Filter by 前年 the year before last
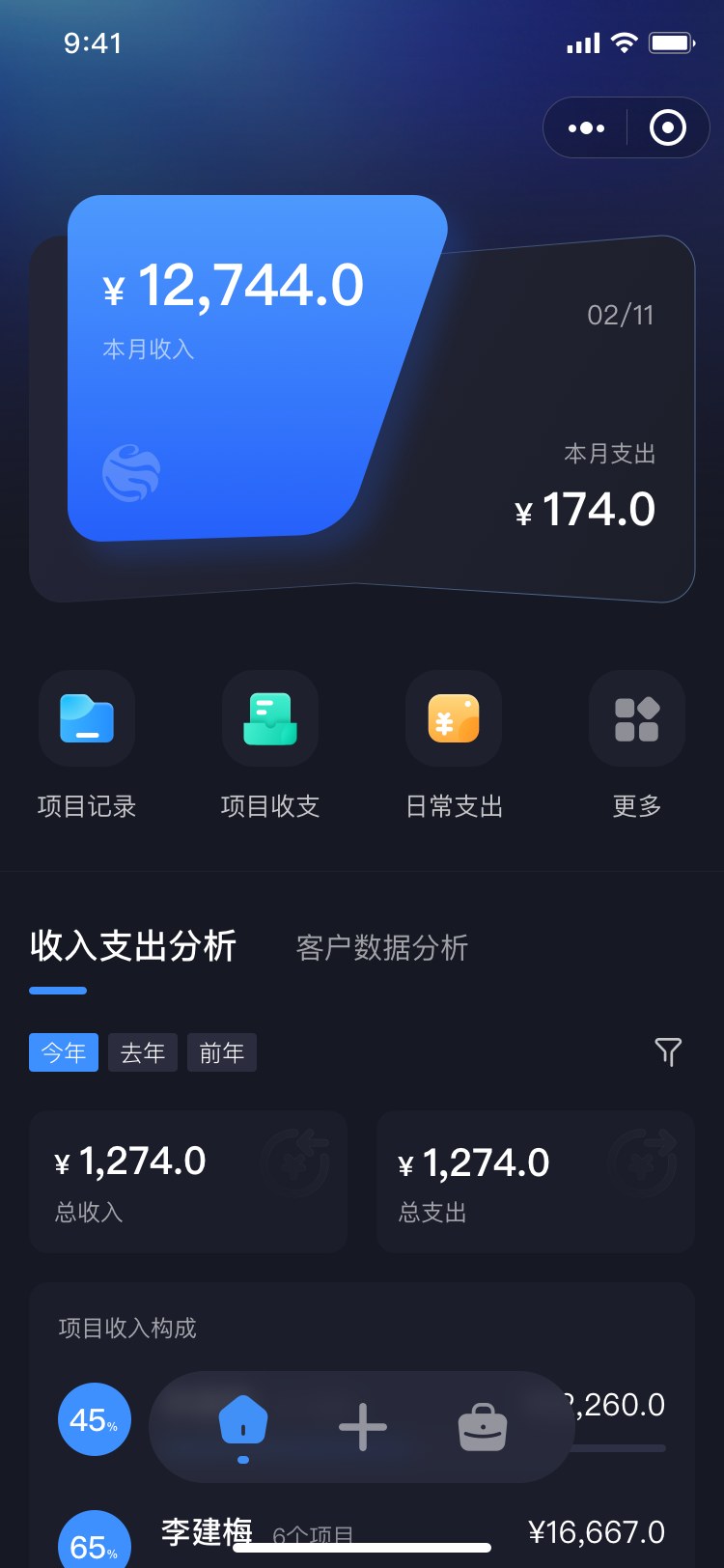 (x=222, y=1052)
